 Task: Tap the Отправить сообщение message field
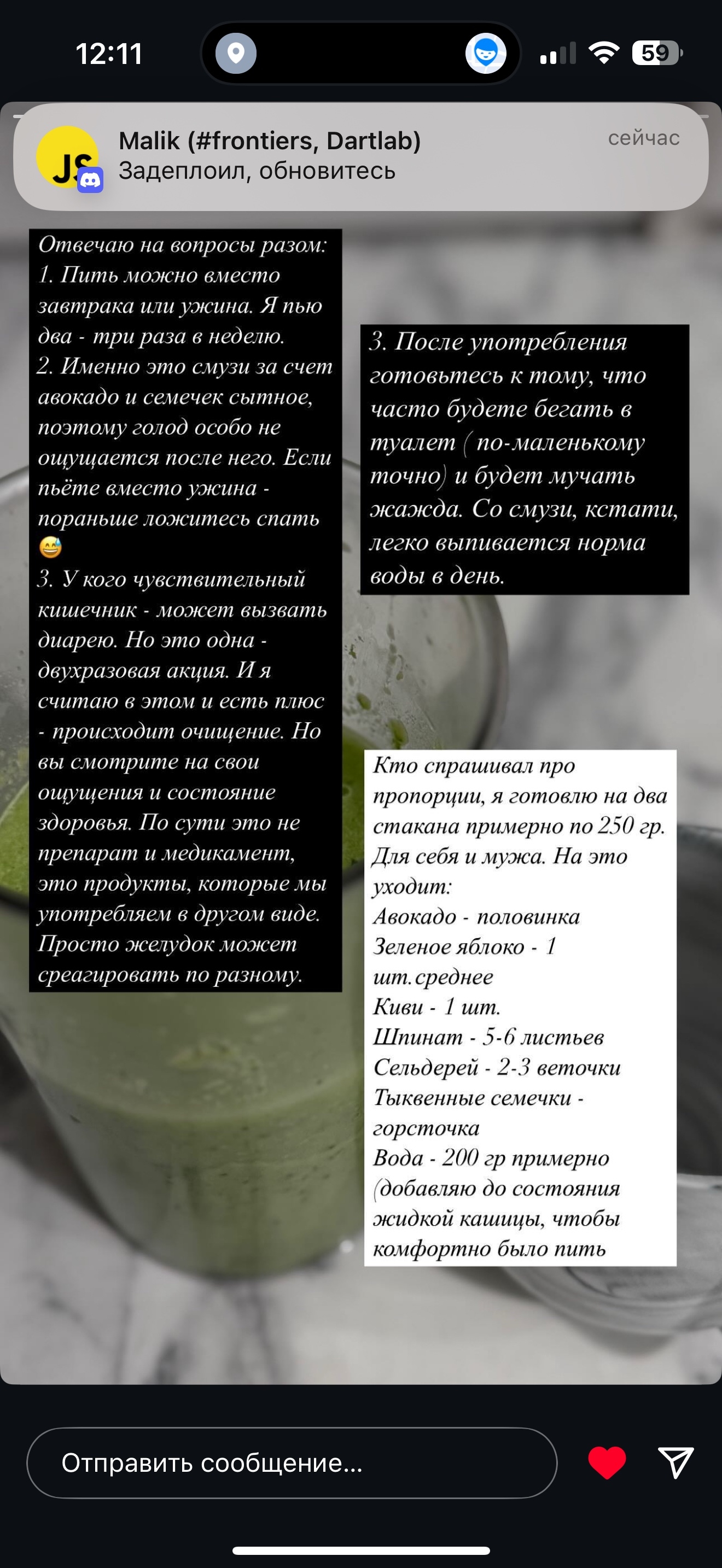click(x=291, y=1462)
